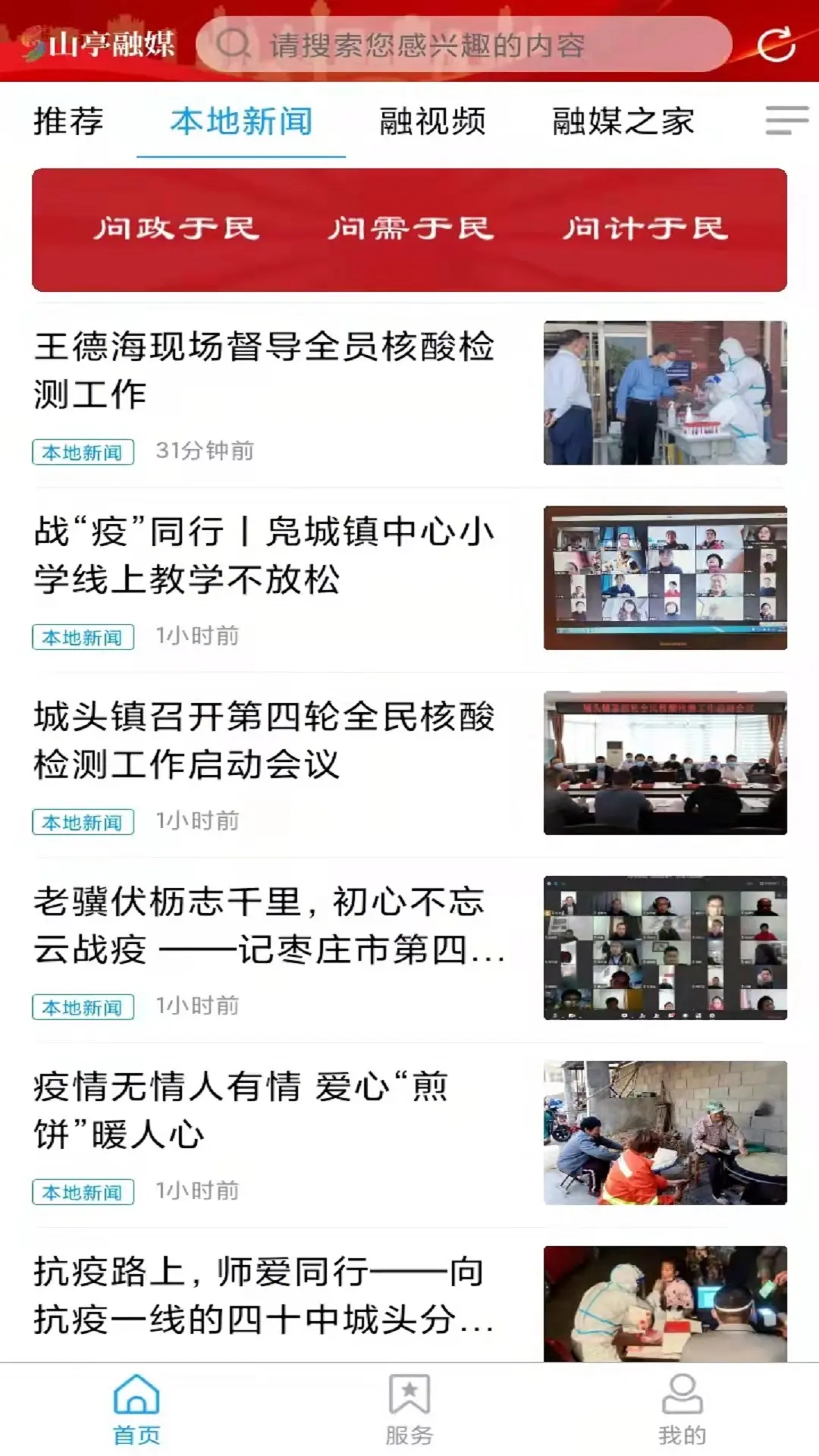View the 城头镇召开第四轮全民核酸检测 article

tap(264, 740)
